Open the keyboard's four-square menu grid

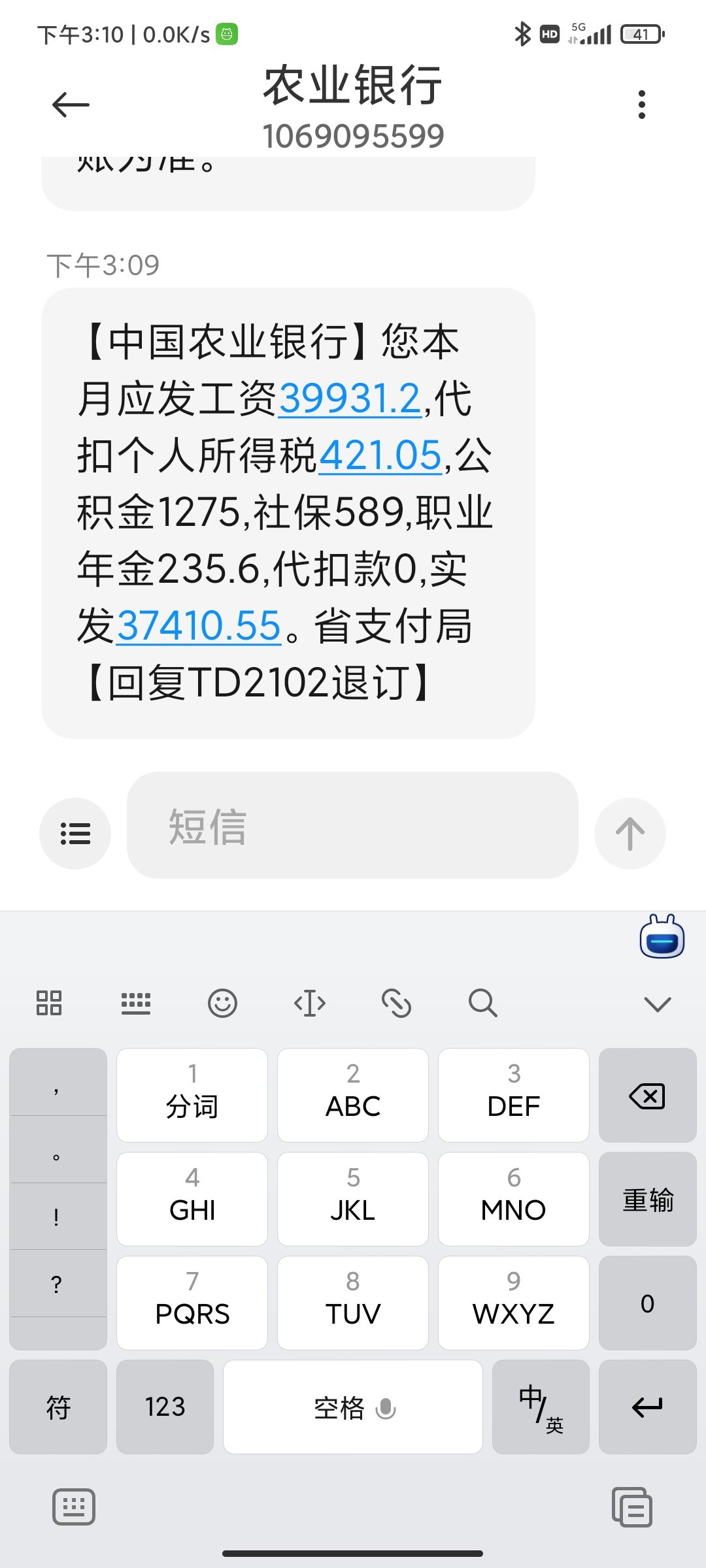tap(49, 1003)
